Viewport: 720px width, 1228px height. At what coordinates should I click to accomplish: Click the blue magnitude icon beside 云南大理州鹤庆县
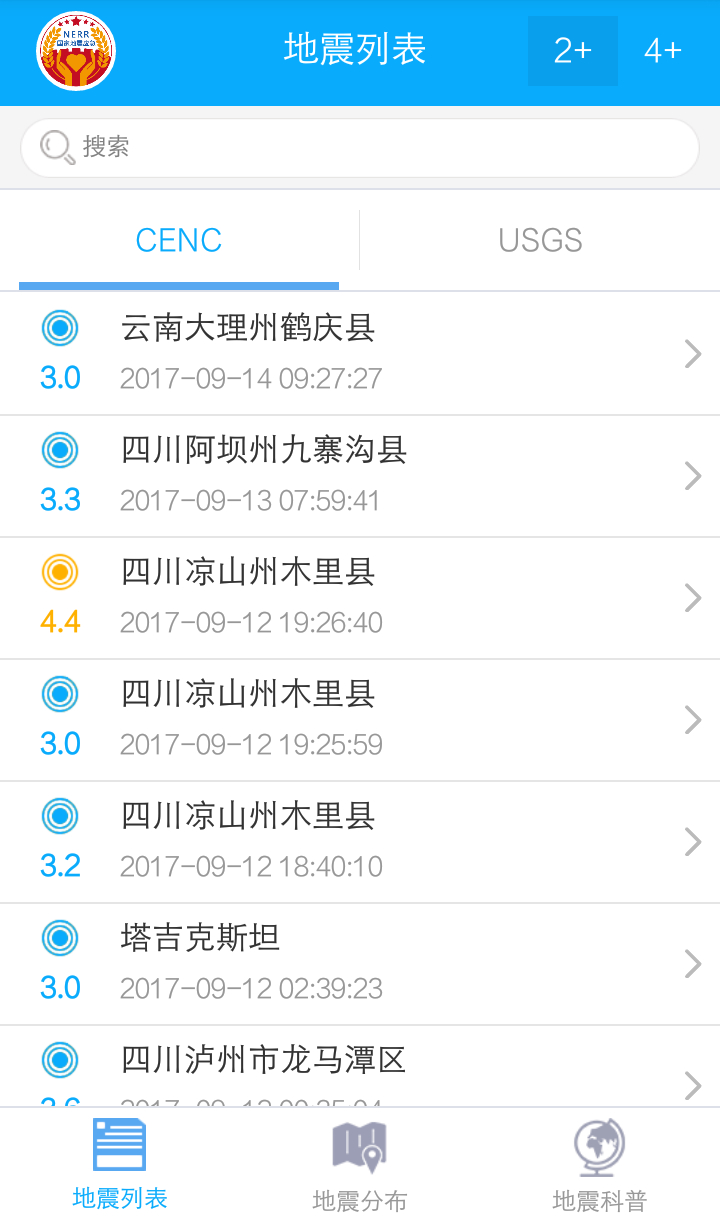[x=60, y=328]
